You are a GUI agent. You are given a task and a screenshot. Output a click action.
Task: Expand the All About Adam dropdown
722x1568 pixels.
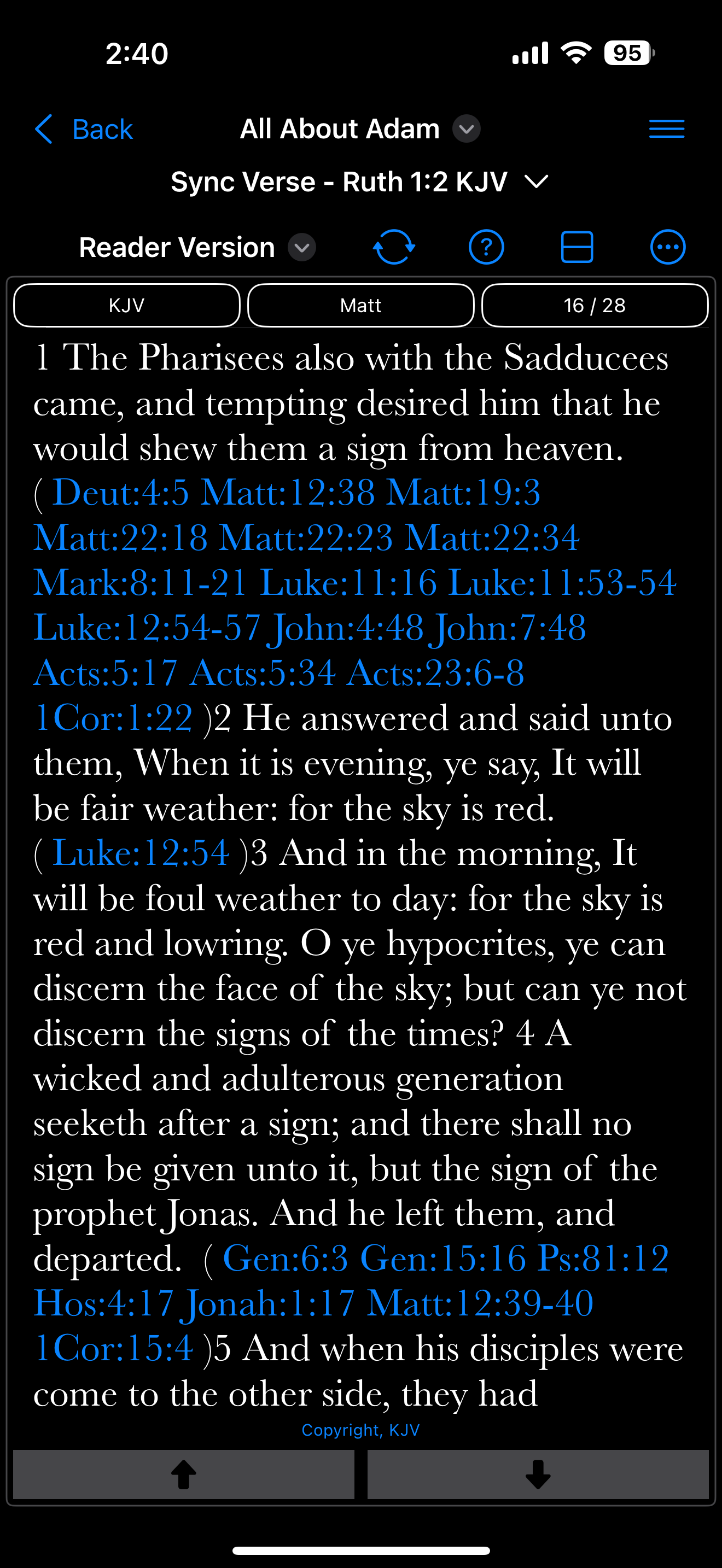click(467, 129)
